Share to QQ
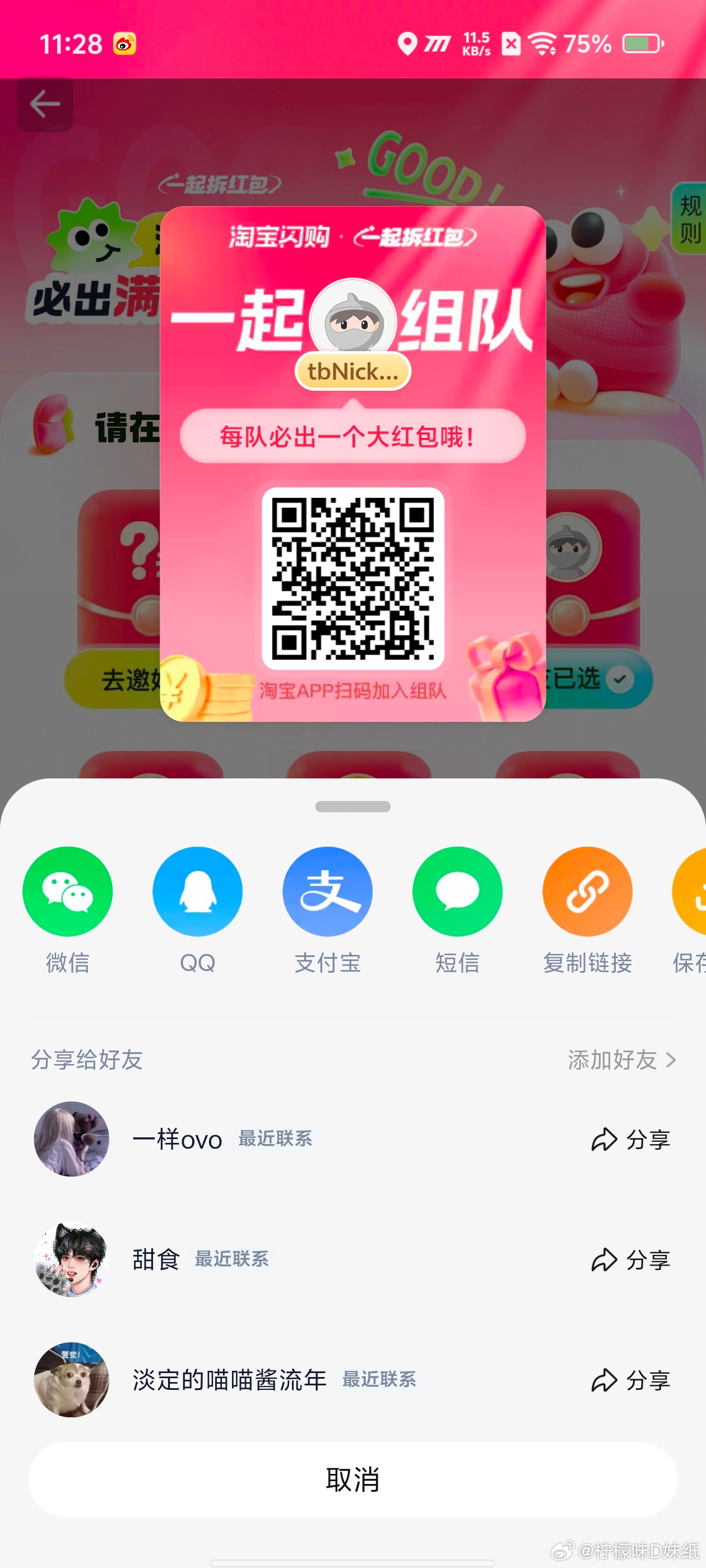 pyautogui.click(x=197, y=891)
